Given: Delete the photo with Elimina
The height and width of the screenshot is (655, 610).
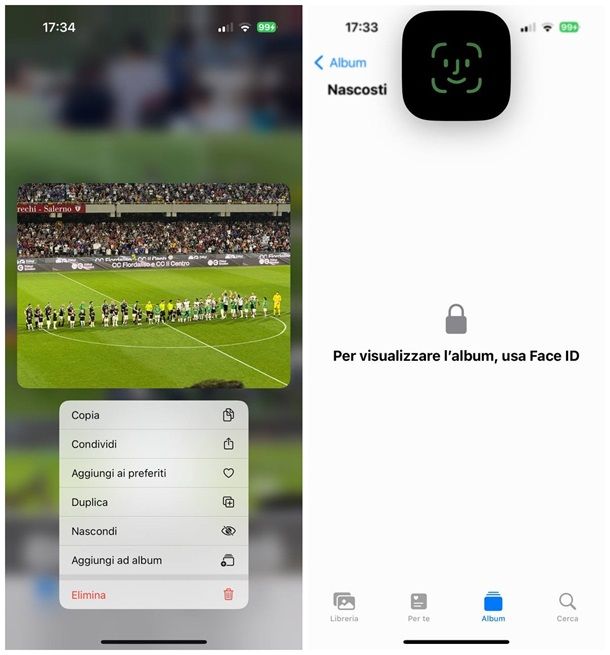Looking at the screenshot, I should click(153, 595).
